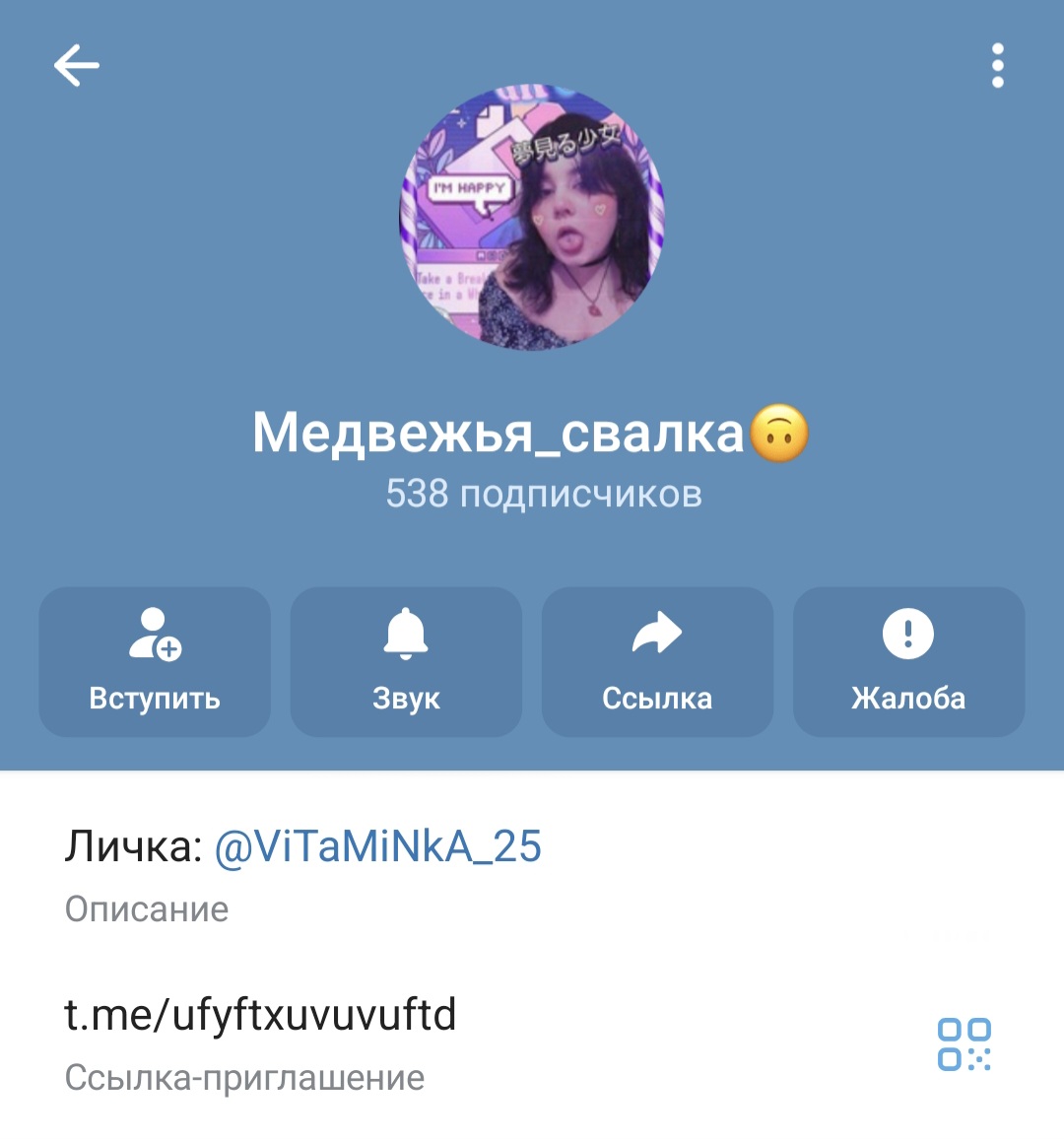Go back using the arrow icon
The width and height of the screenshot is (1064, 1142).
(76, 67)
